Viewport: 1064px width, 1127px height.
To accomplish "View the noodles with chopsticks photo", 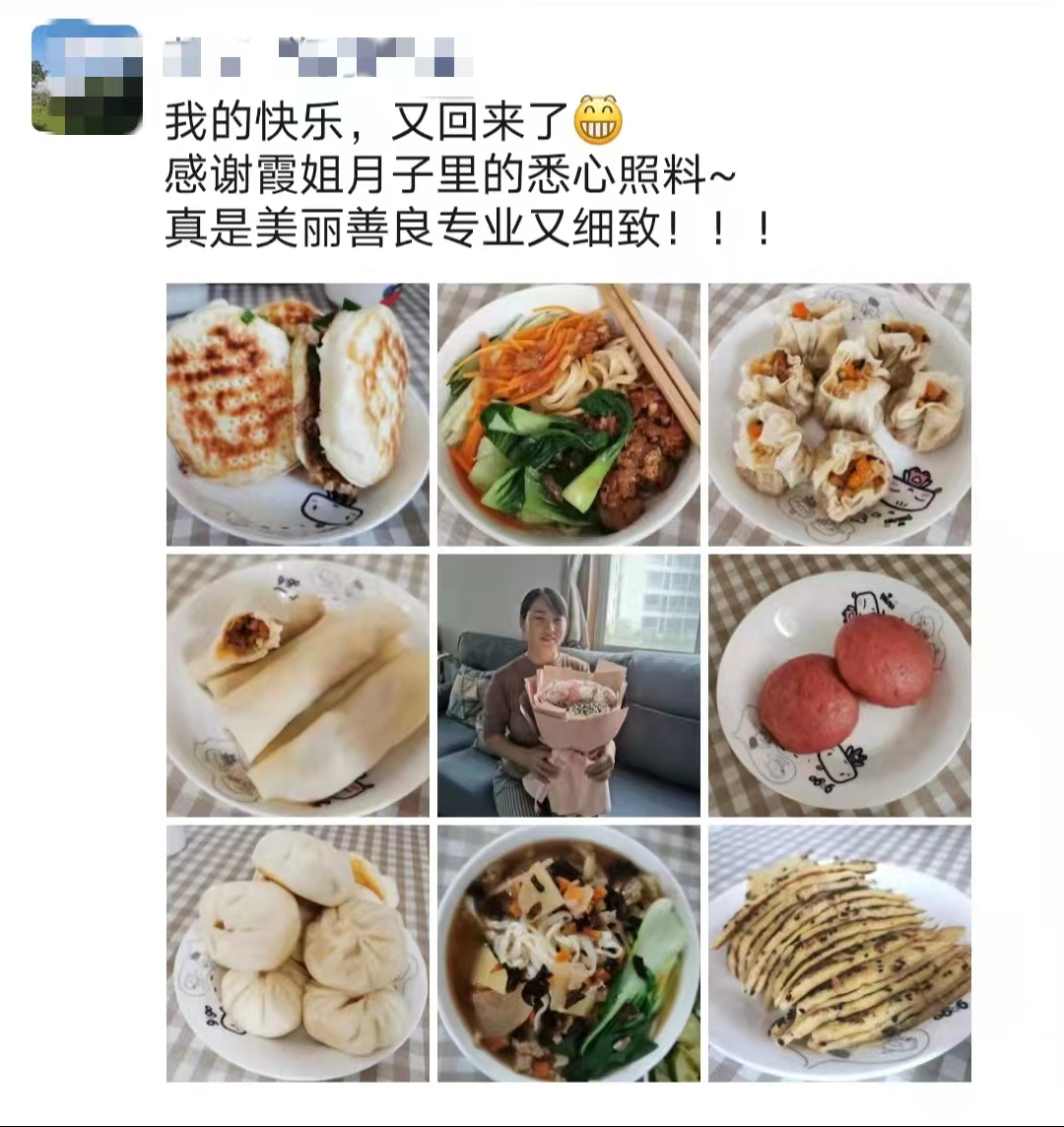I will [568, 414].
